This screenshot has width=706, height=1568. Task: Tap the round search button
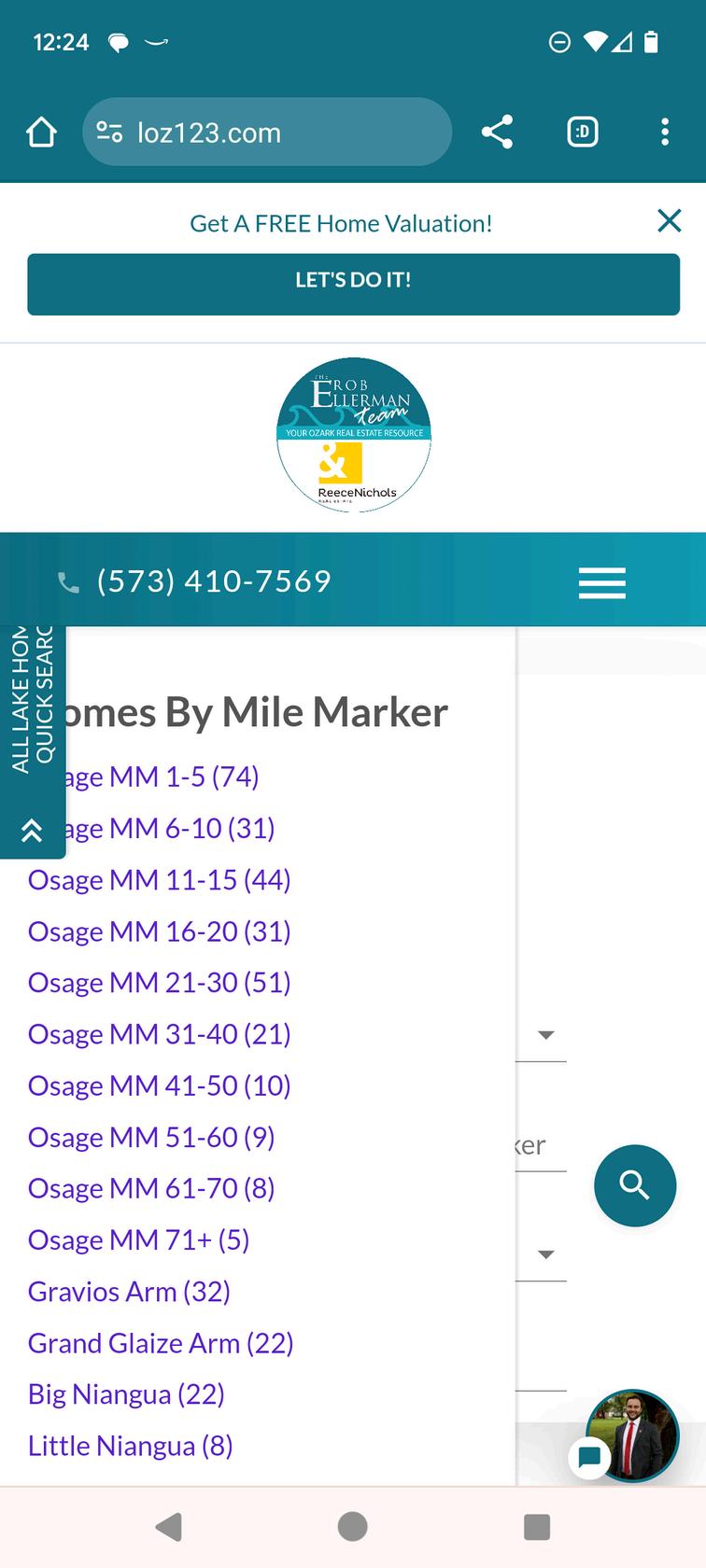pyautogui.click(x=635, y=1185)
